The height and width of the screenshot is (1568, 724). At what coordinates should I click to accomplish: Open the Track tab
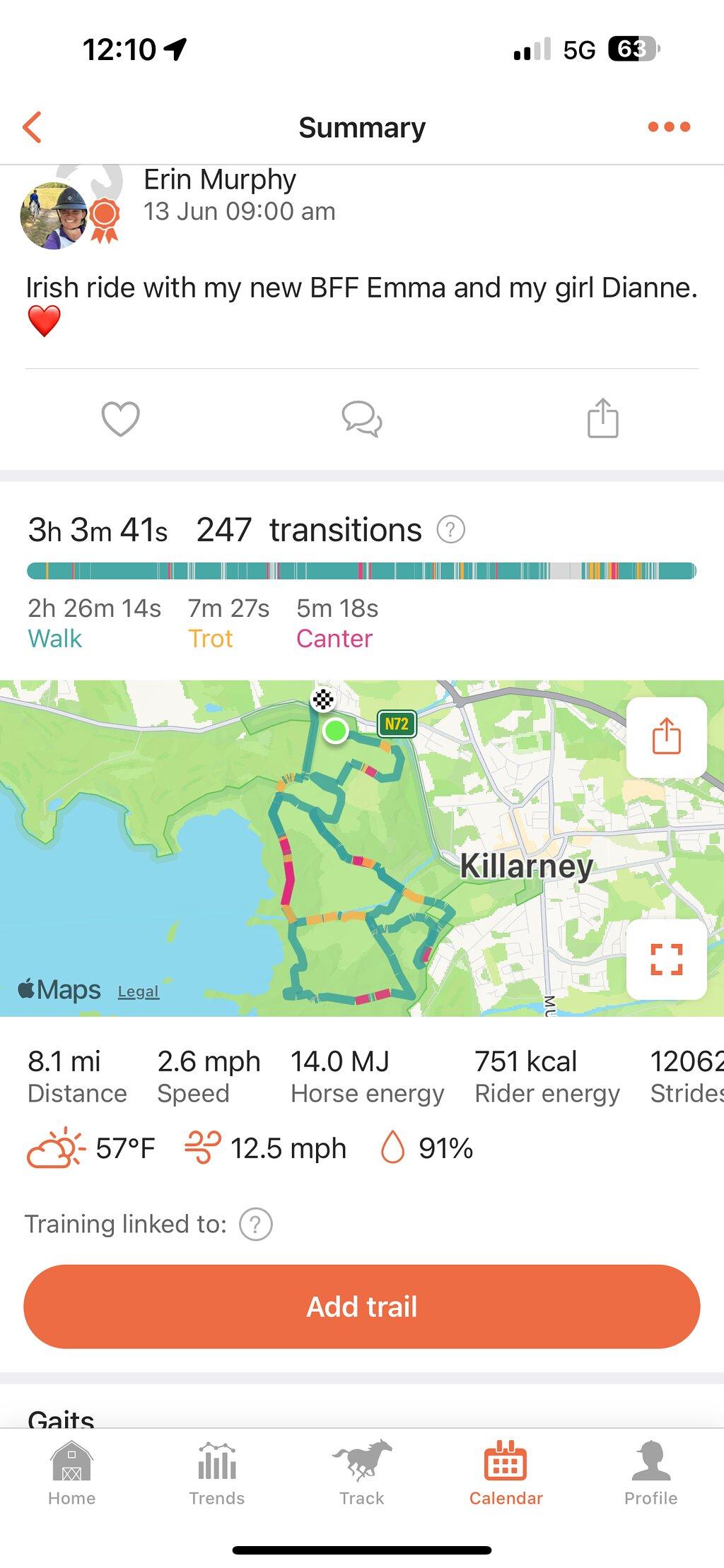(x=362, y=1473)
